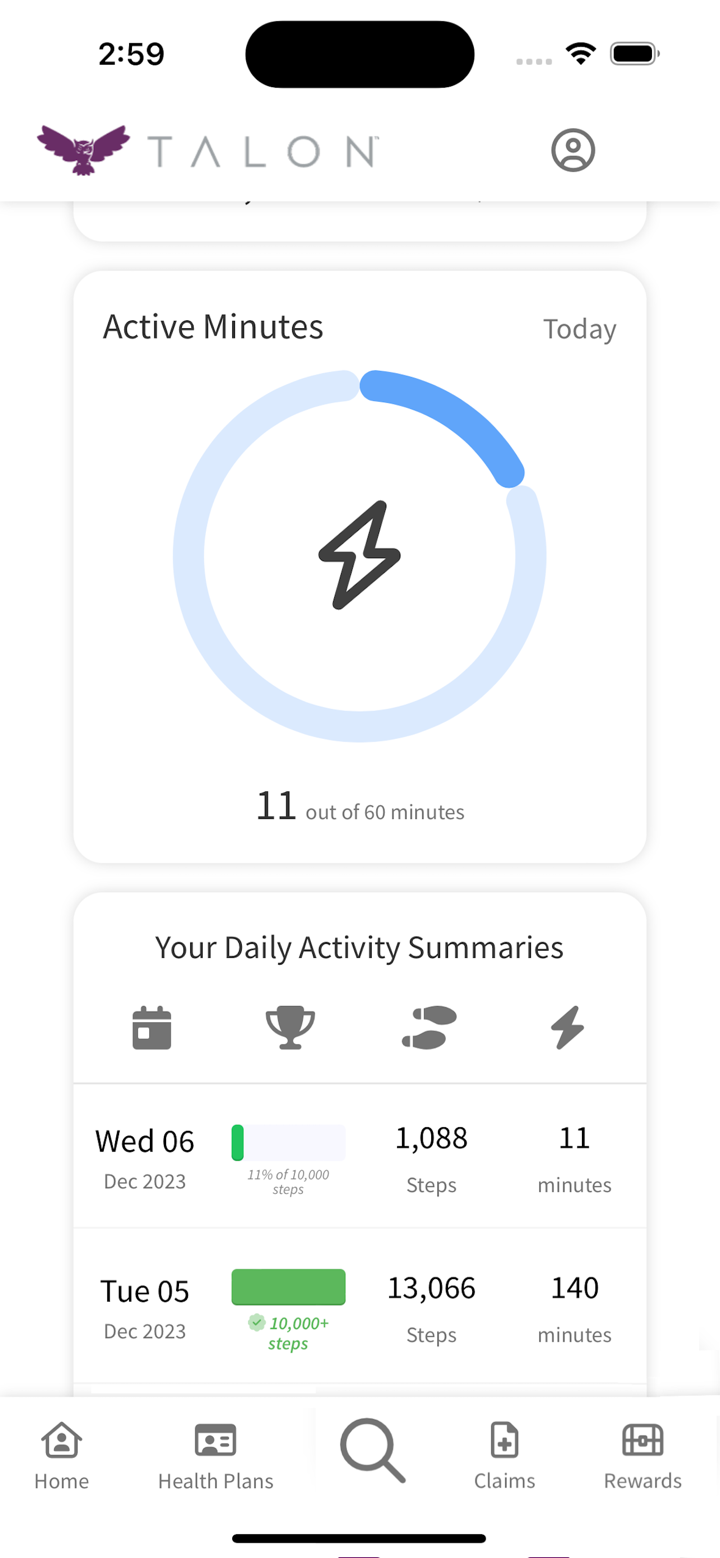Expand the Tue 05 daily summary row
Image resolution: width=720 pixels, height=1558 pixels.
click(x=360, y=1305)
